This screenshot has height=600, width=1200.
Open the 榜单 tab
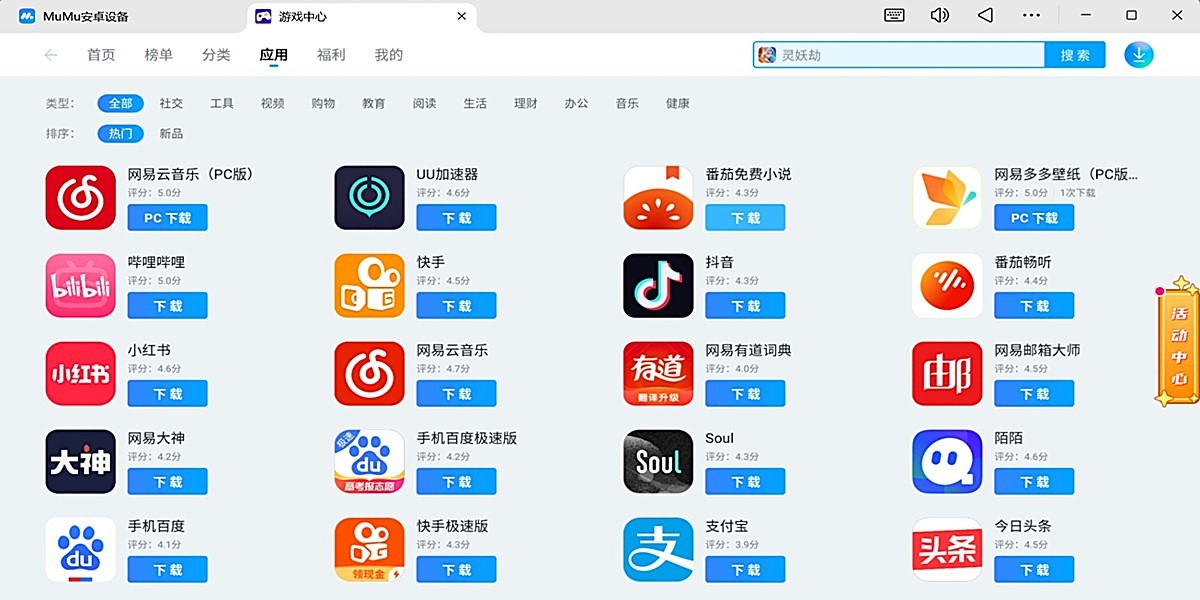pyautogui.click(x=158, y=55)
